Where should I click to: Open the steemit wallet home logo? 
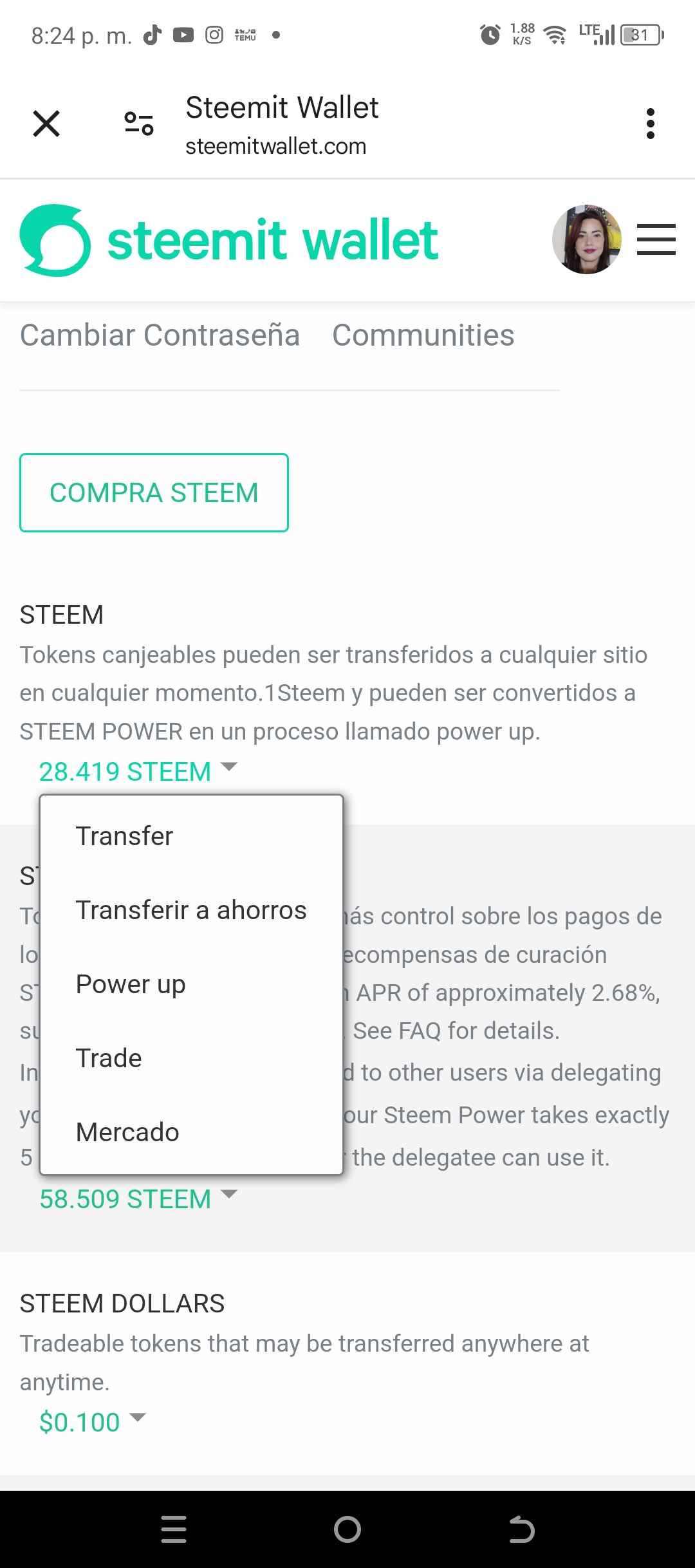pyautogui.click(x=229, y=240)
